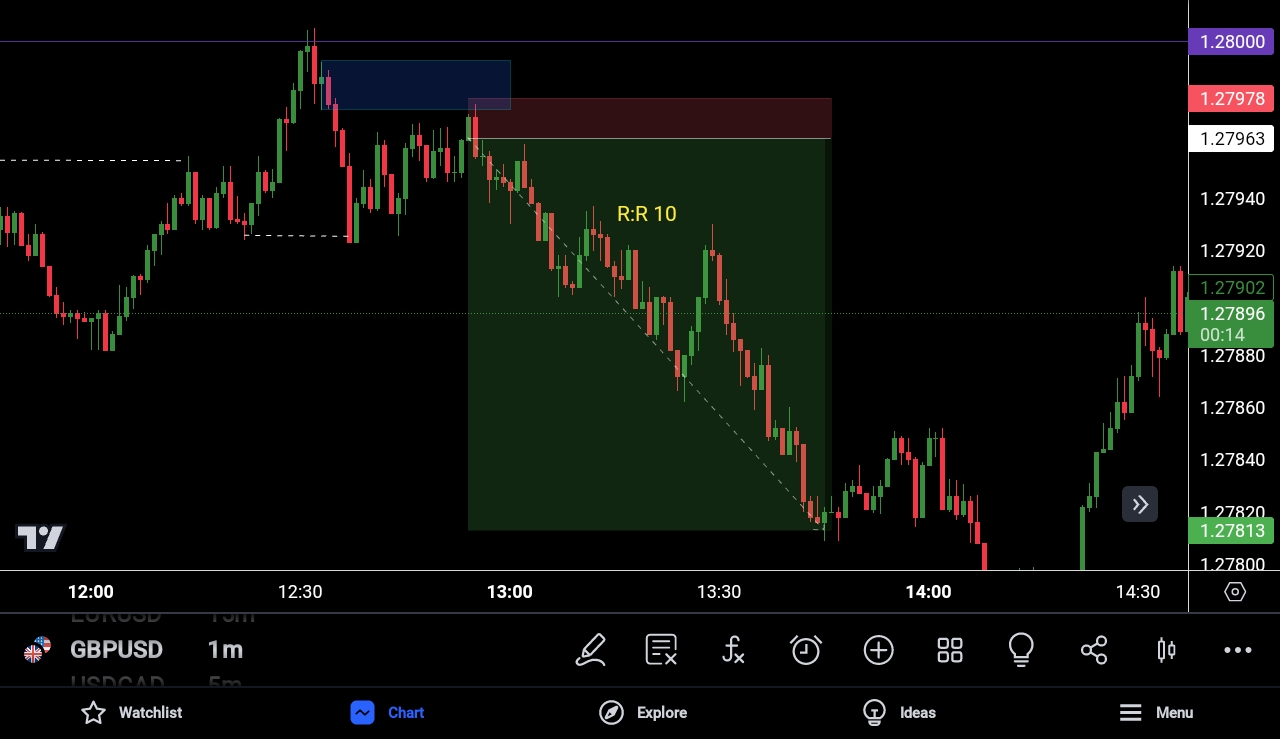Open the indicators fx menu
1280x739 pixels.
733,650
